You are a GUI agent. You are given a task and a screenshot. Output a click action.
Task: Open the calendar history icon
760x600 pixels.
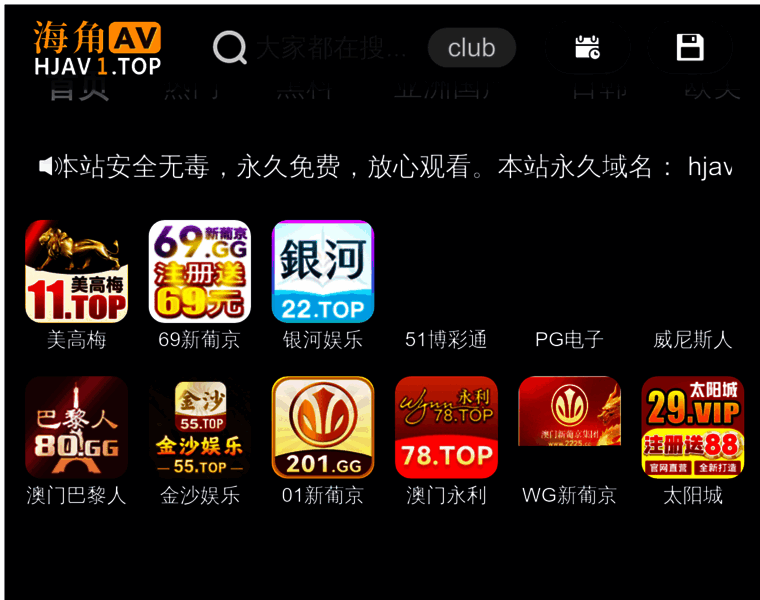click(x=587, y=48)
